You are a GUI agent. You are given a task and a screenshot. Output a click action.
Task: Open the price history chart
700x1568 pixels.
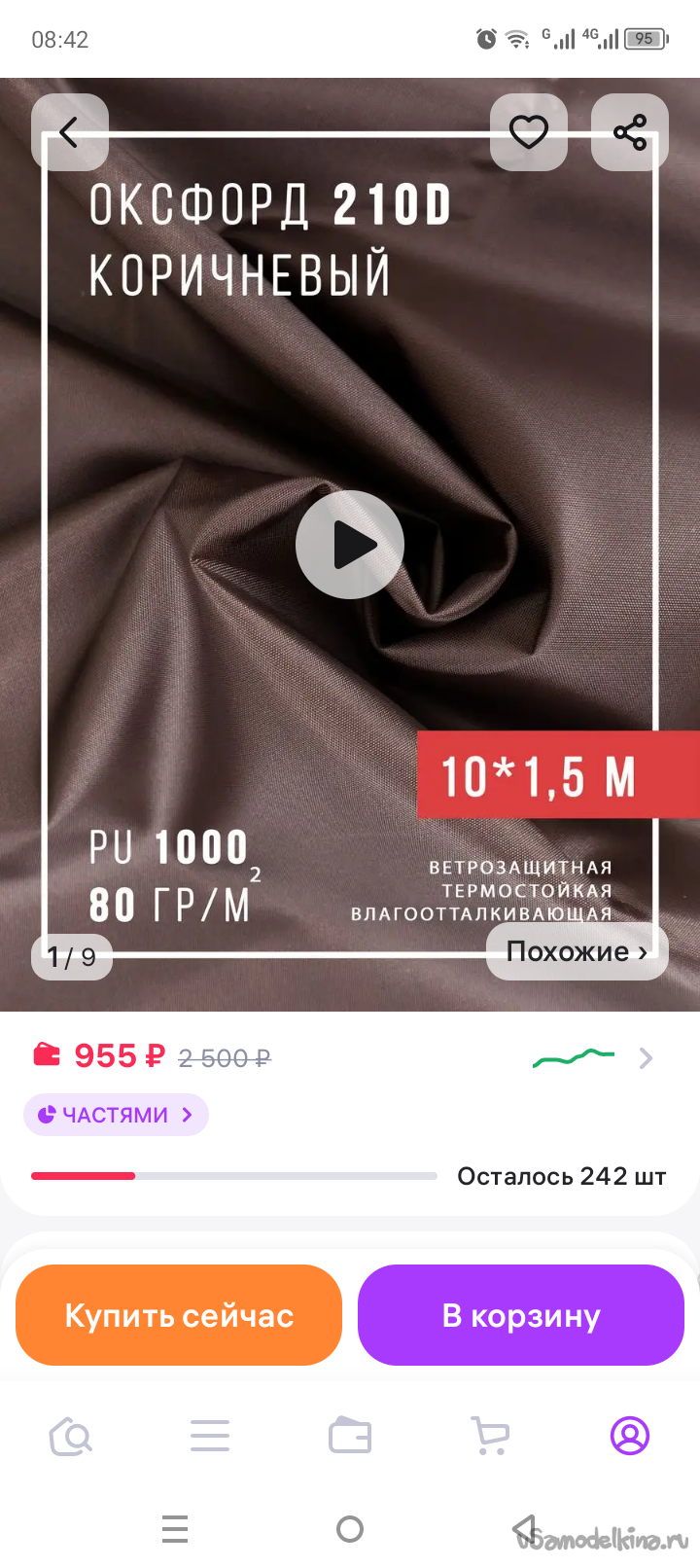click(589, 1057)
